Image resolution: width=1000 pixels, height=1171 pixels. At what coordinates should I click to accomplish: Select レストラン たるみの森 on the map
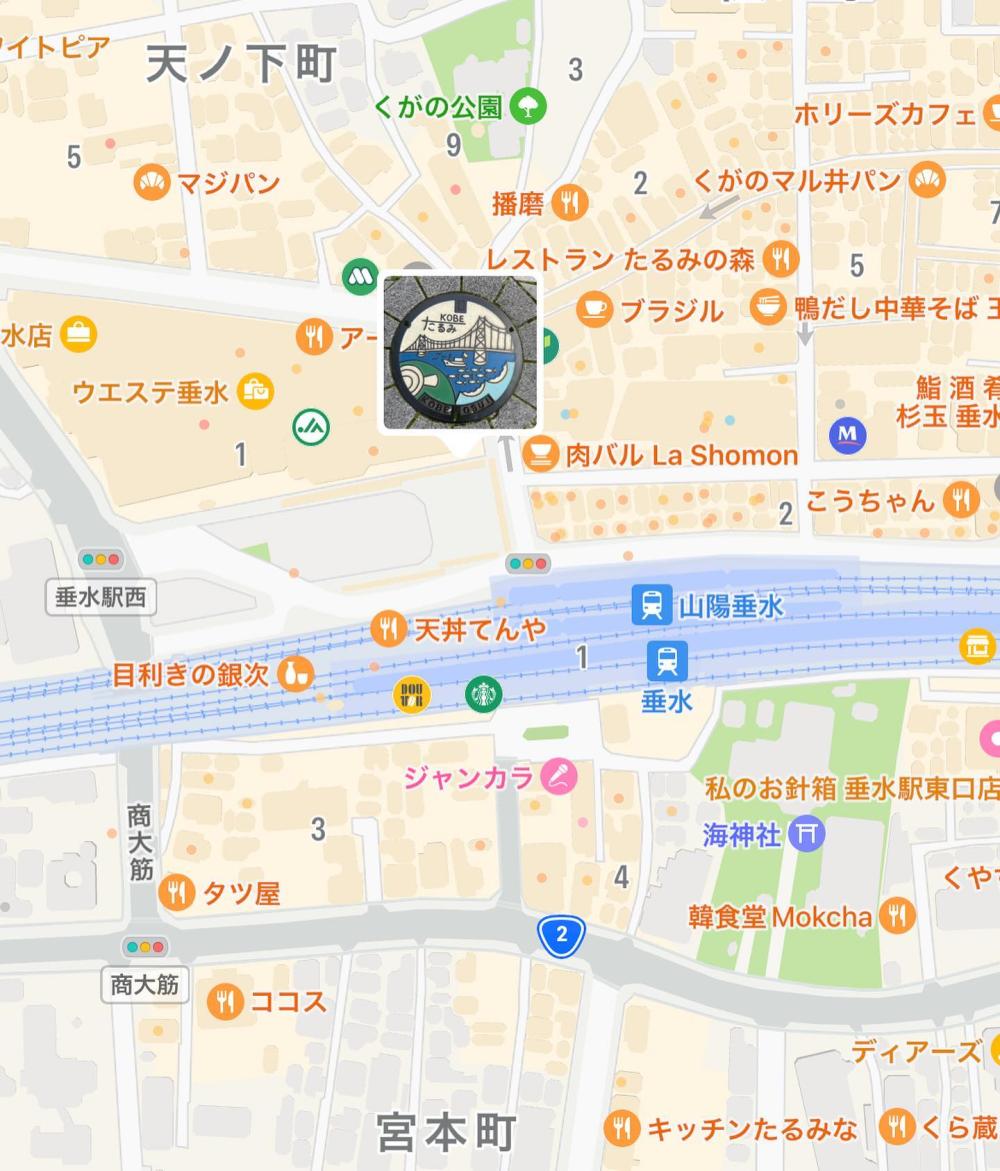780,260
